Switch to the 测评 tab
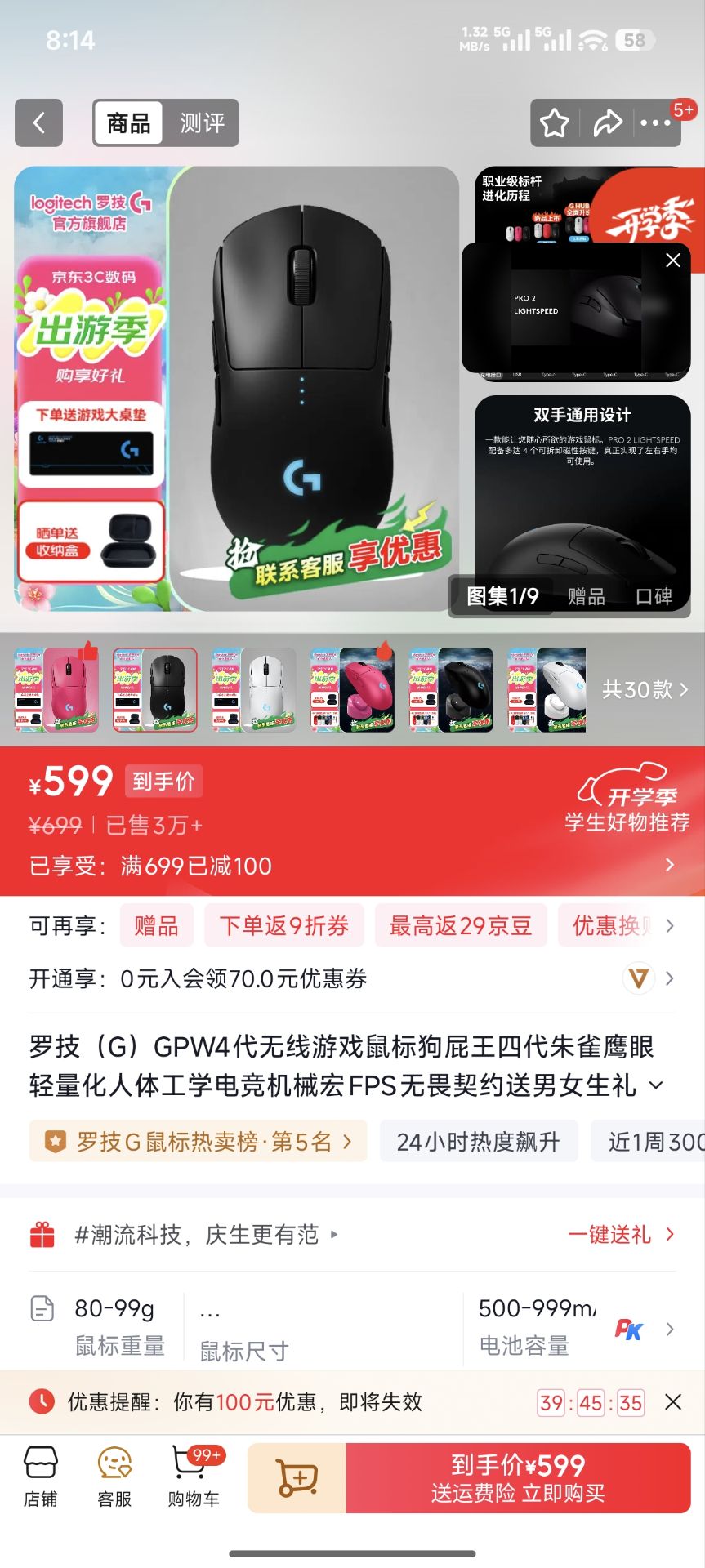 pos(202,123)
